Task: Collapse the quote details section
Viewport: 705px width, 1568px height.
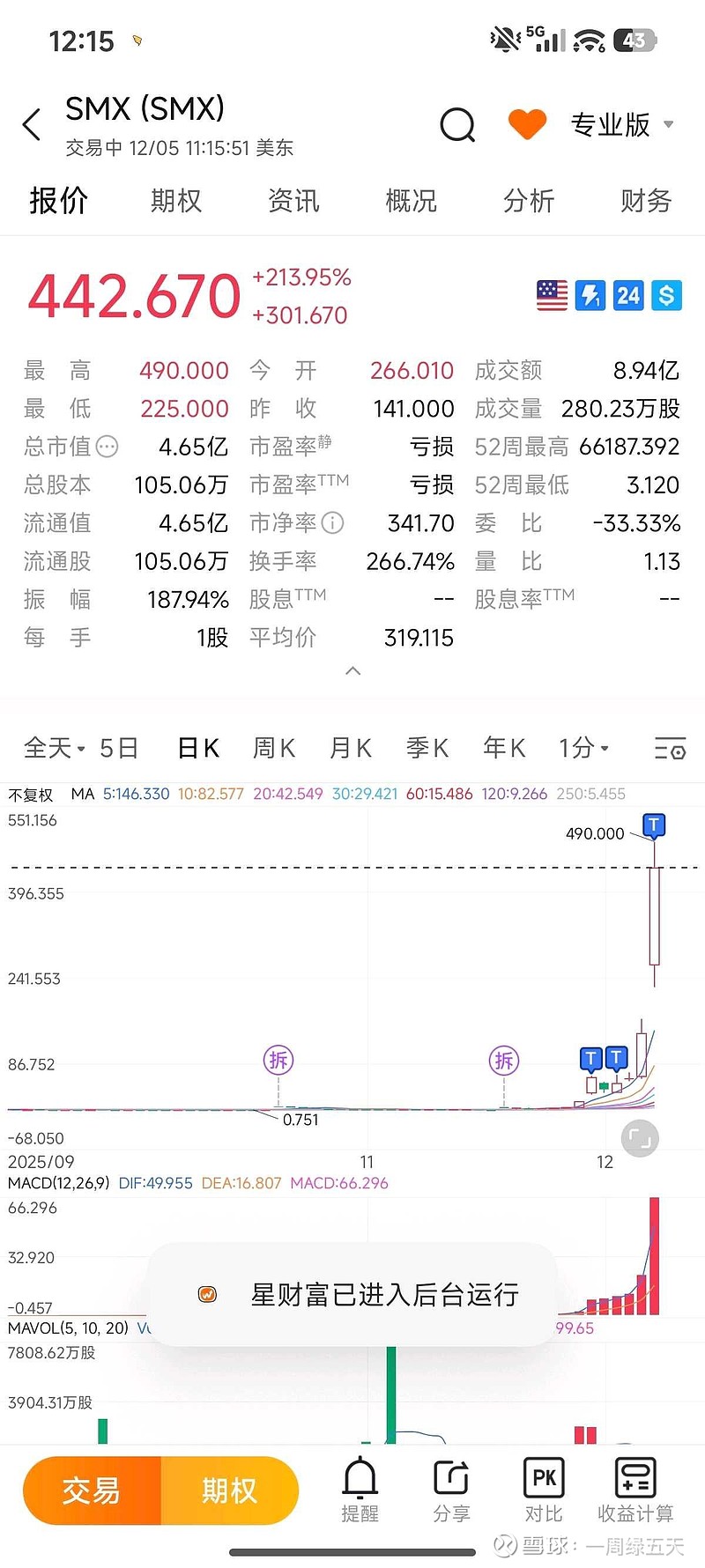Action: click(x=352, y=671)
